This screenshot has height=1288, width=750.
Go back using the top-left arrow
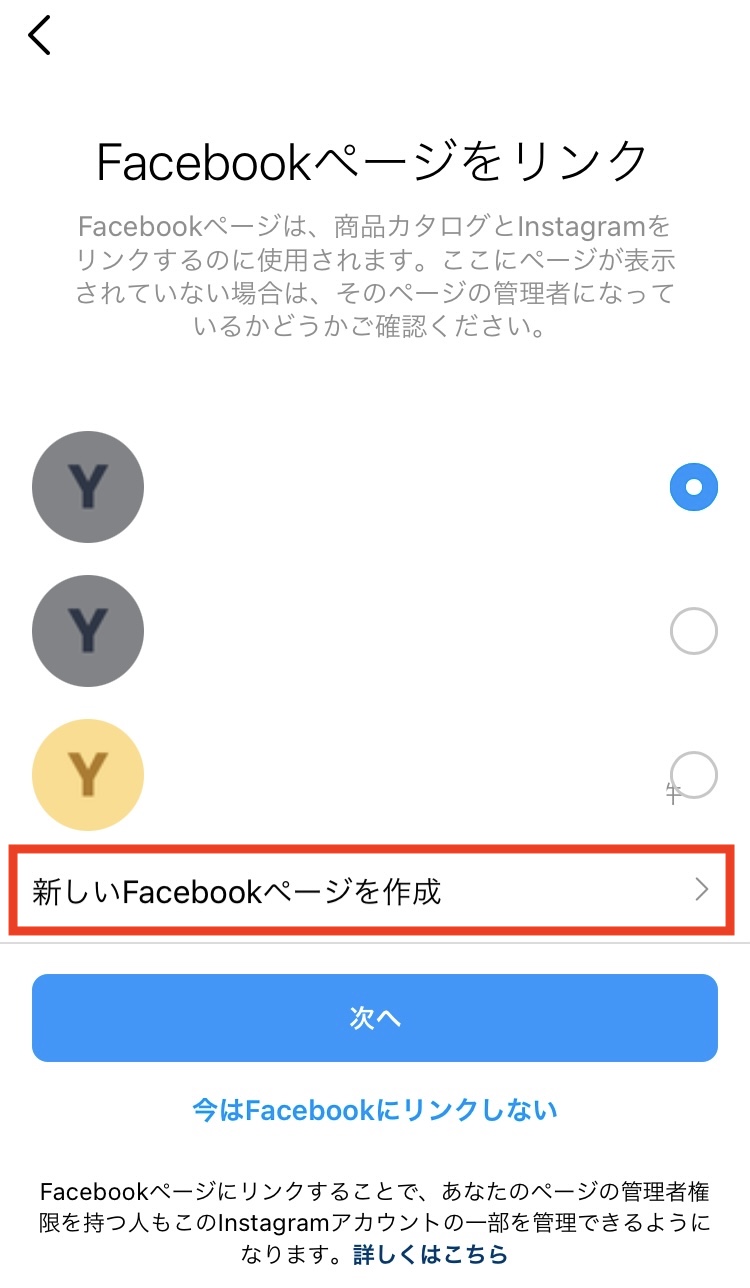tap(40, 36)
